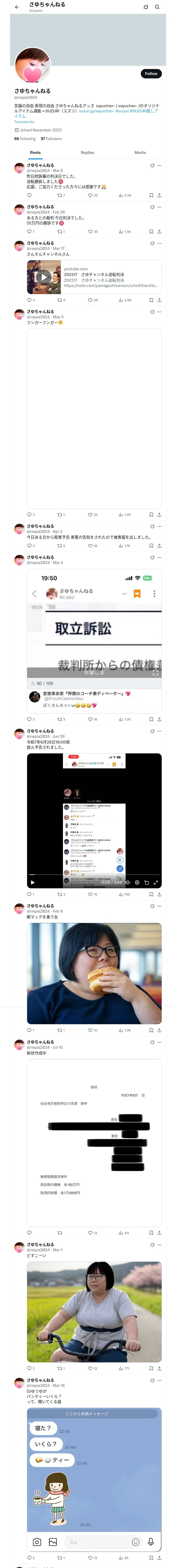Play the video in the Jun 29 post
Screen dimensions: 176x1568
click(x=33, y=883)
